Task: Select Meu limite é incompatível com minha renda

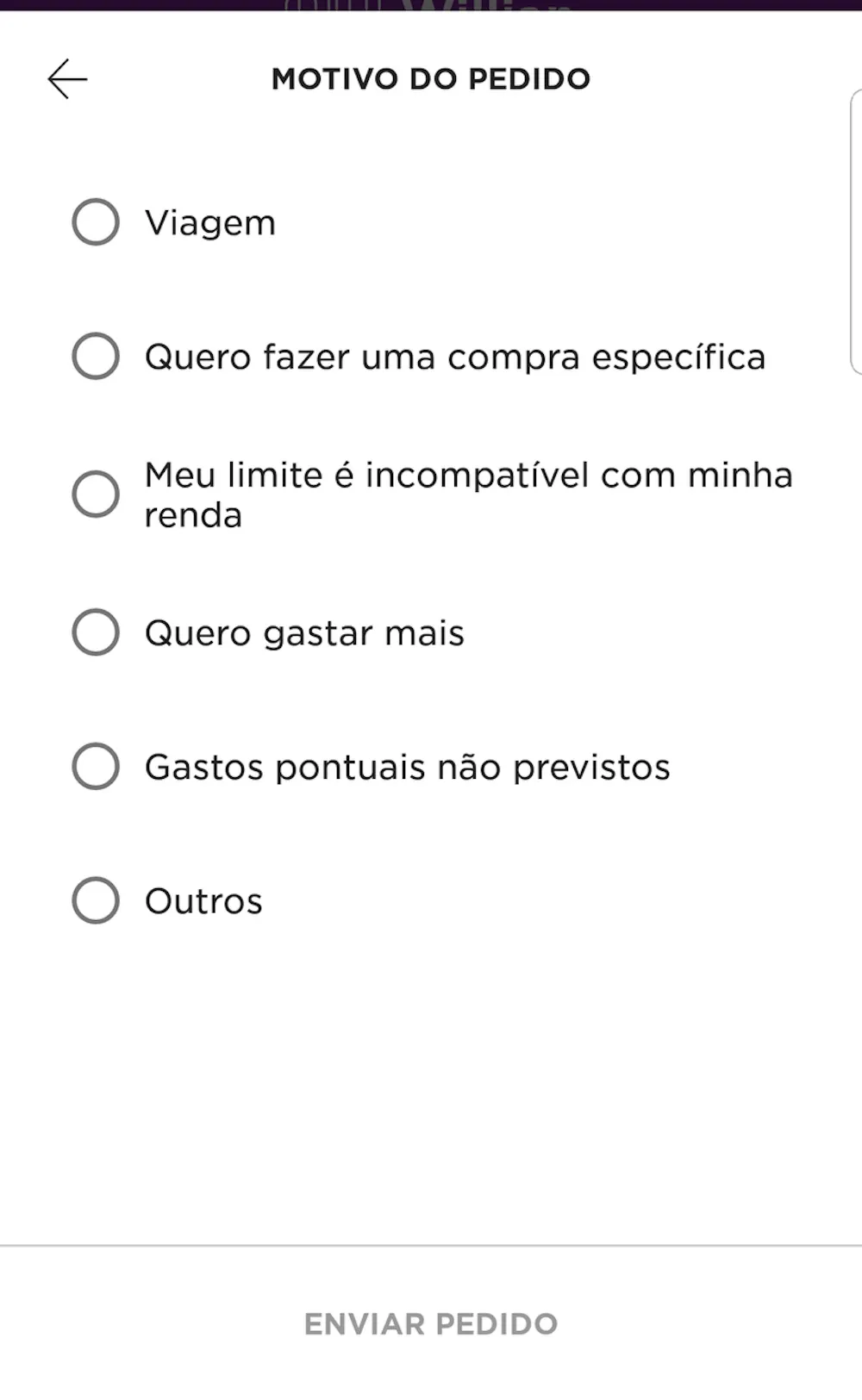Action: (x=96, y=495)
